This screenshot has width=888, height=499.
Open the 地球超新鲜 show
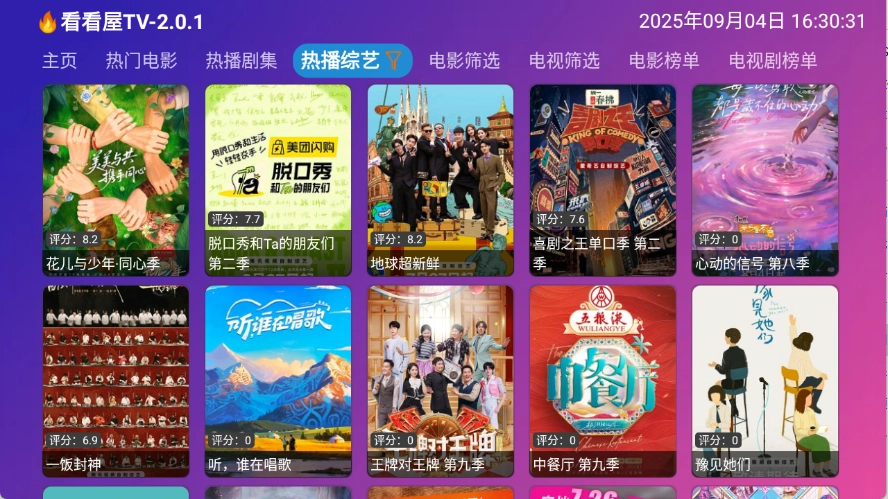[x=440, y=180]
